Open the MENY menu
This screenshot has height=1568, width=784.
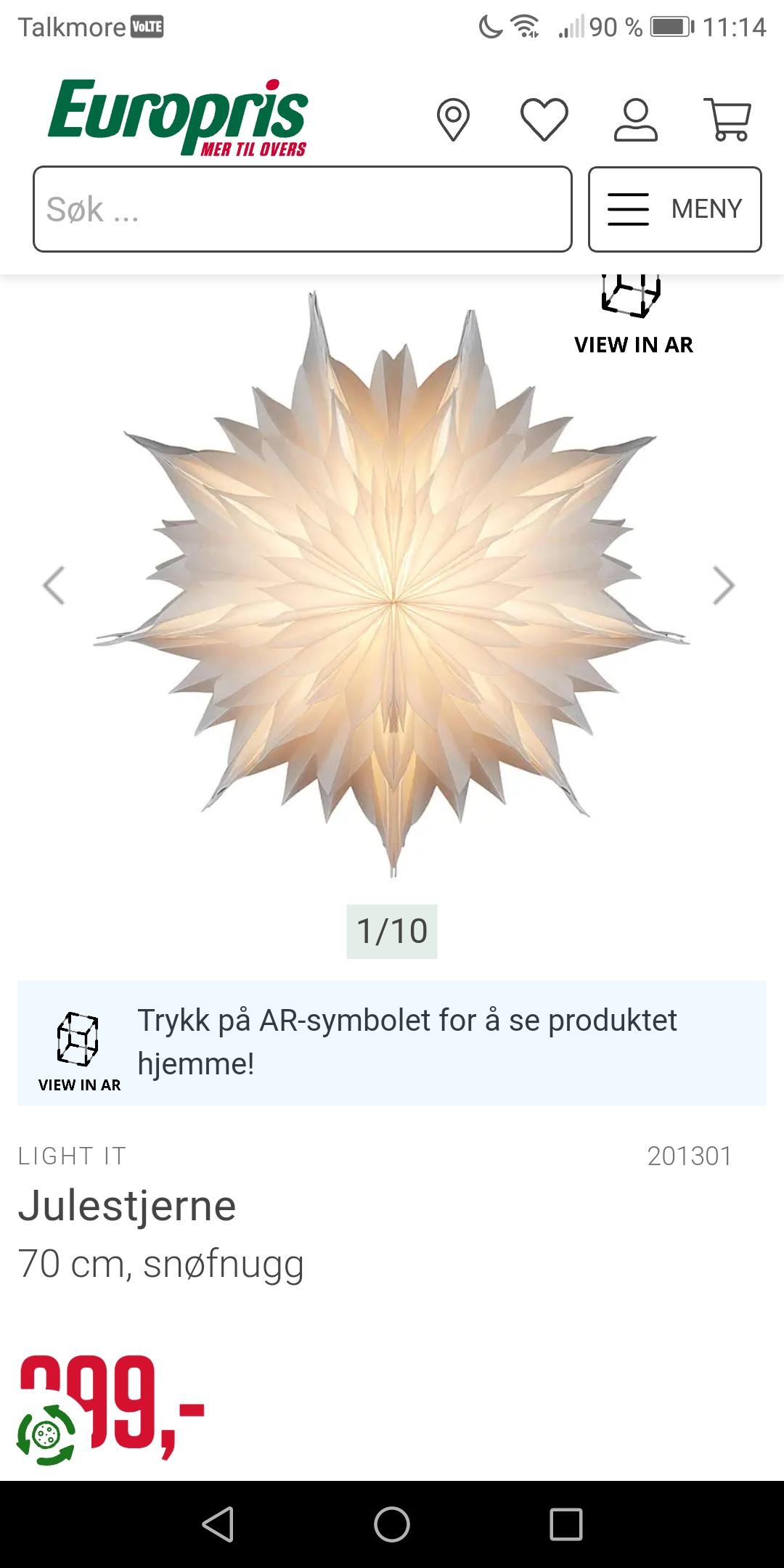click(x=675, y=209)
